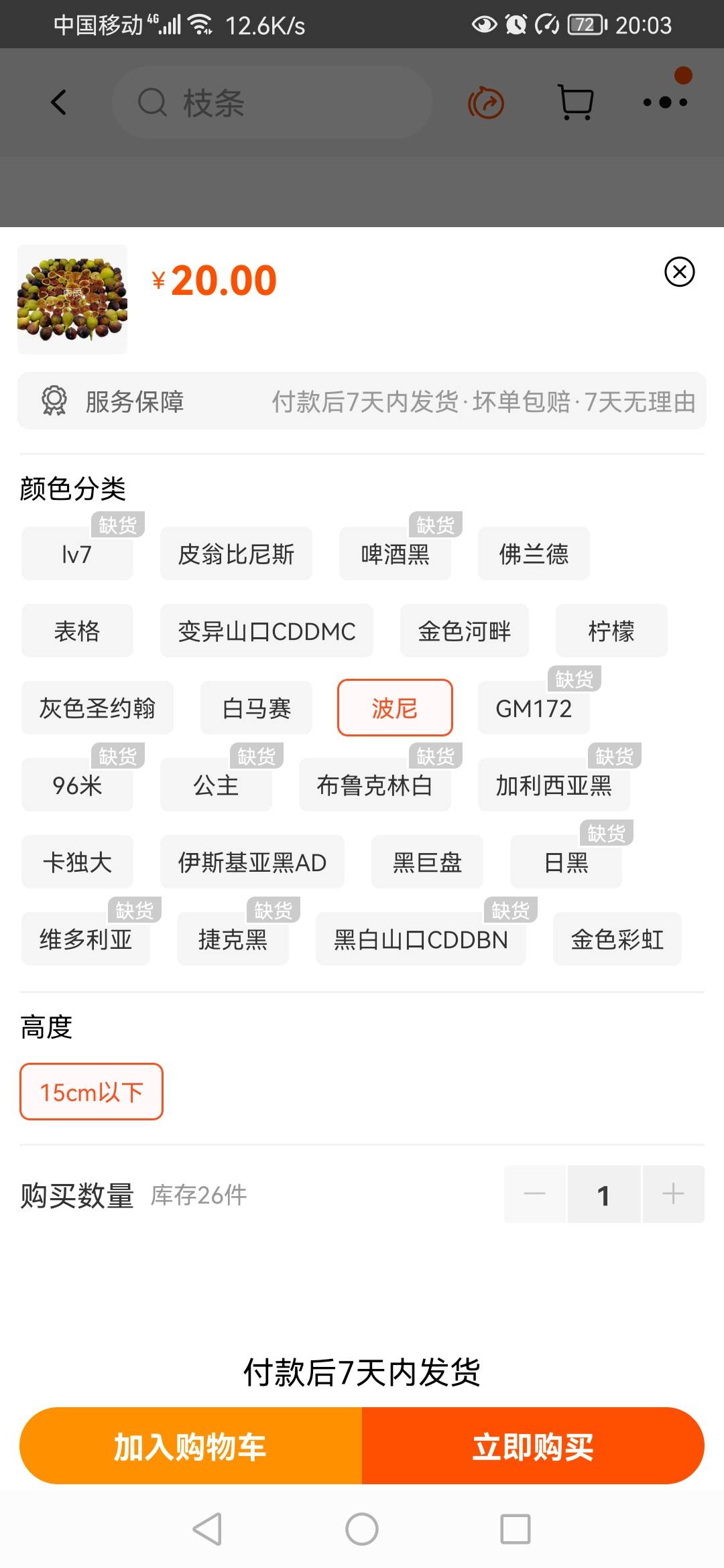The height and width of the screenshot is (1568, 724).
Task: Choose the 卡独大 variety
Action: click(77, 862)
